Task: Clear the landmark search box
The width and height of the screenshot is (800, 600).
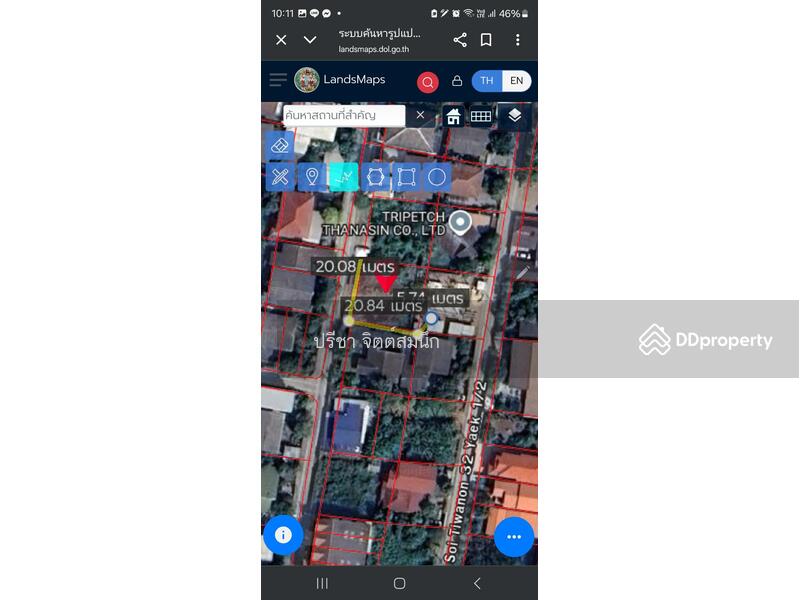Action: 420,115
